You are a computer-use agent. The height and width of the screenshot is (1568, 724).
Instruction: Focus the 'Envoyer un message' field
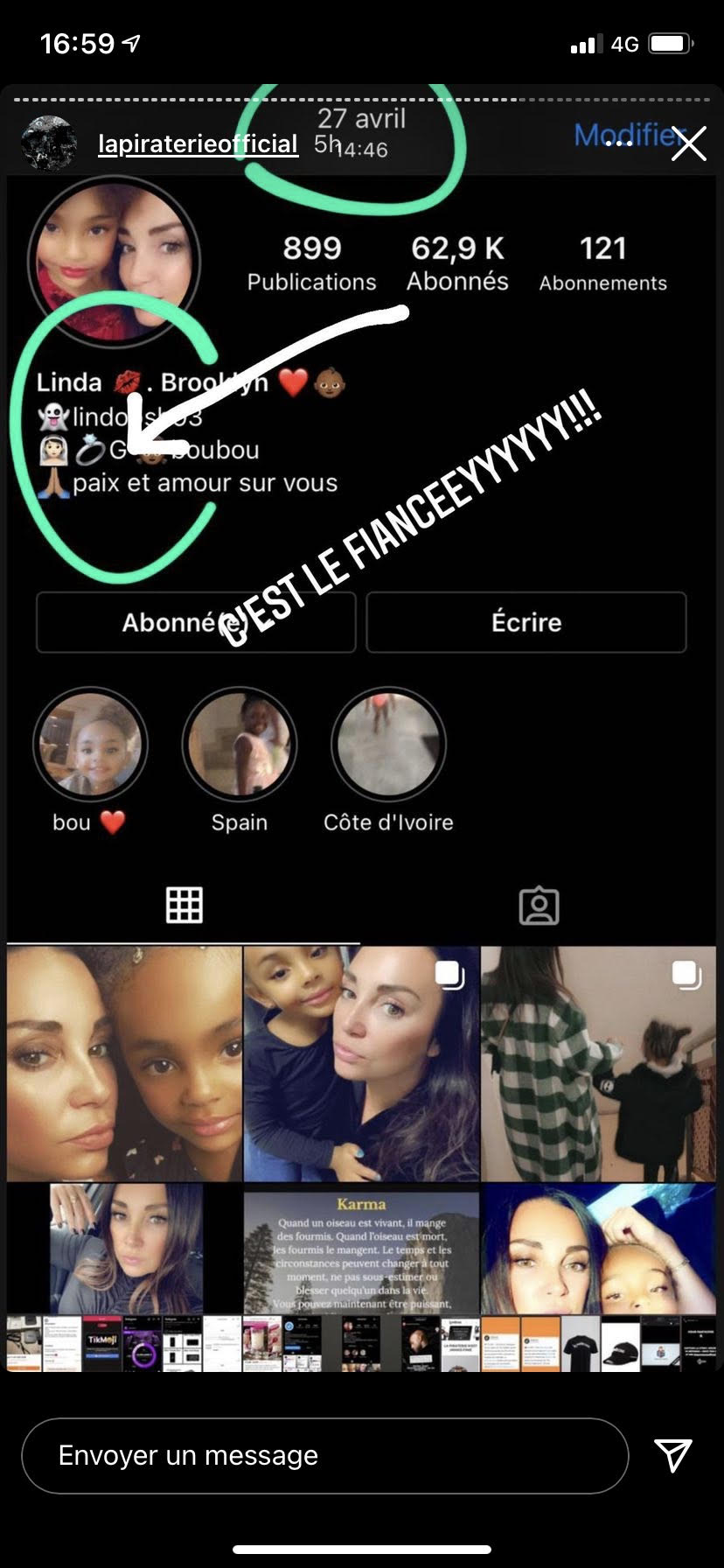point(324,1455)
